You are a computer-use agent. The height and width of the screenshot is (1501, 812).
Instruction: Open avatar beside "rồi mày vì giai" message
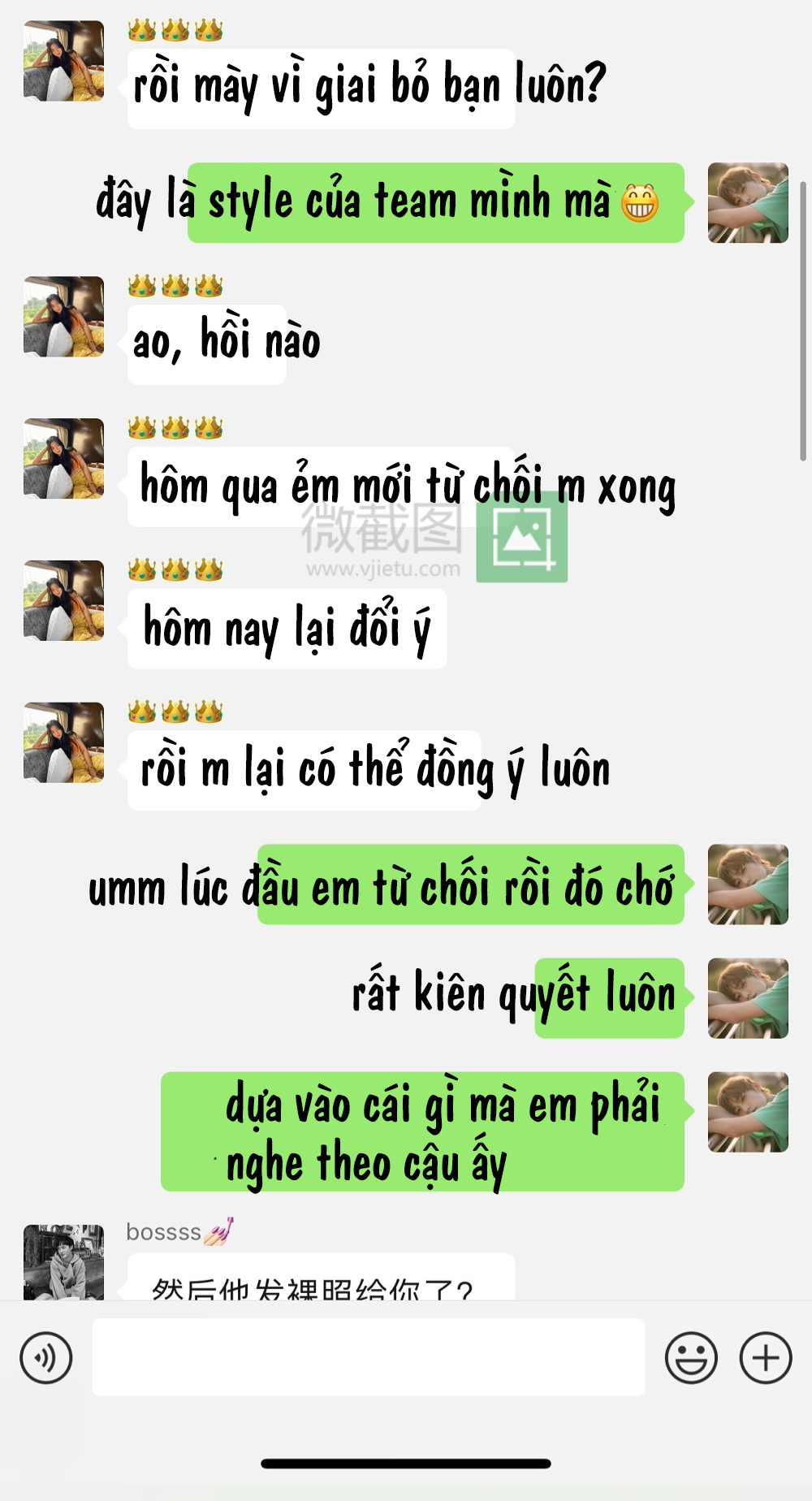(x=63, y=61)
